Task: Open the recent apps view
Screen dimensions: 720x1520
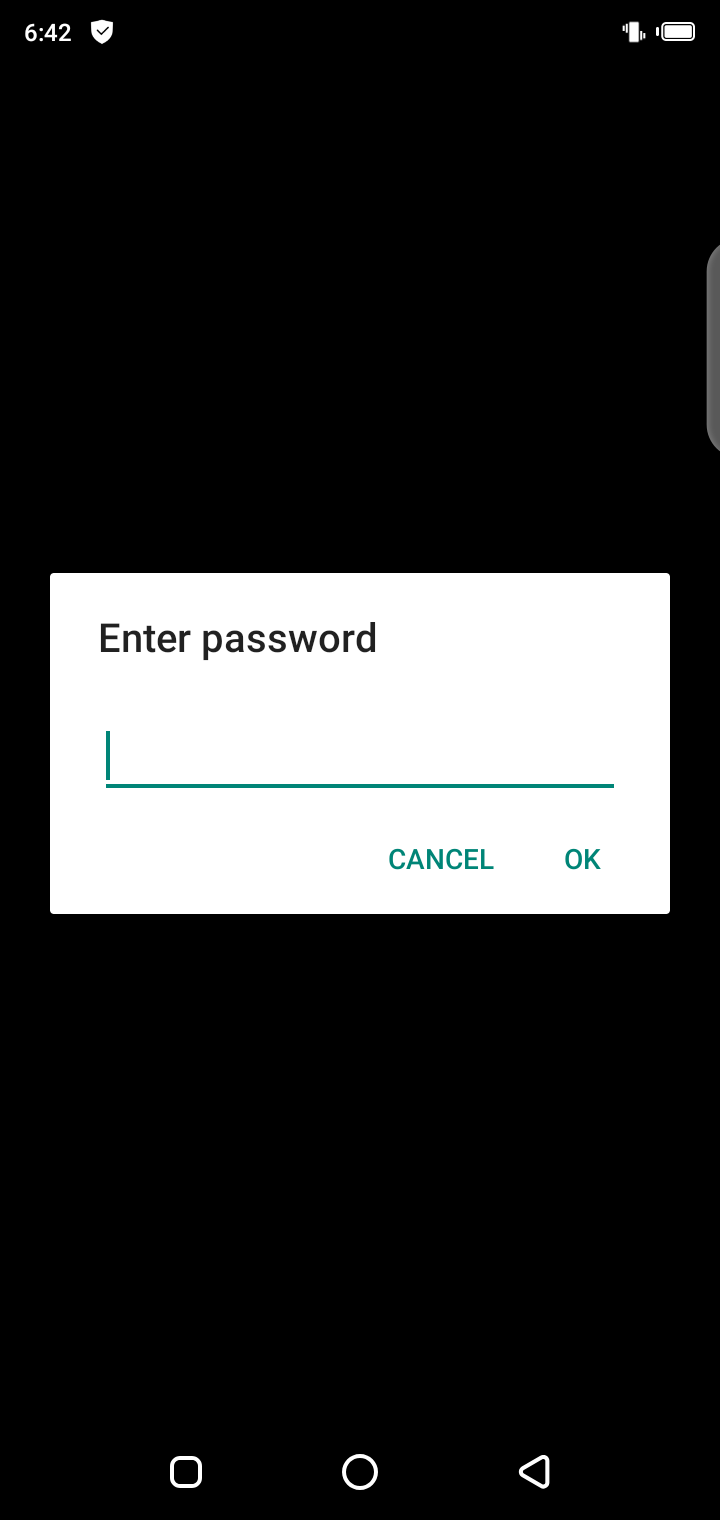Action: (x=186, y=1472)
